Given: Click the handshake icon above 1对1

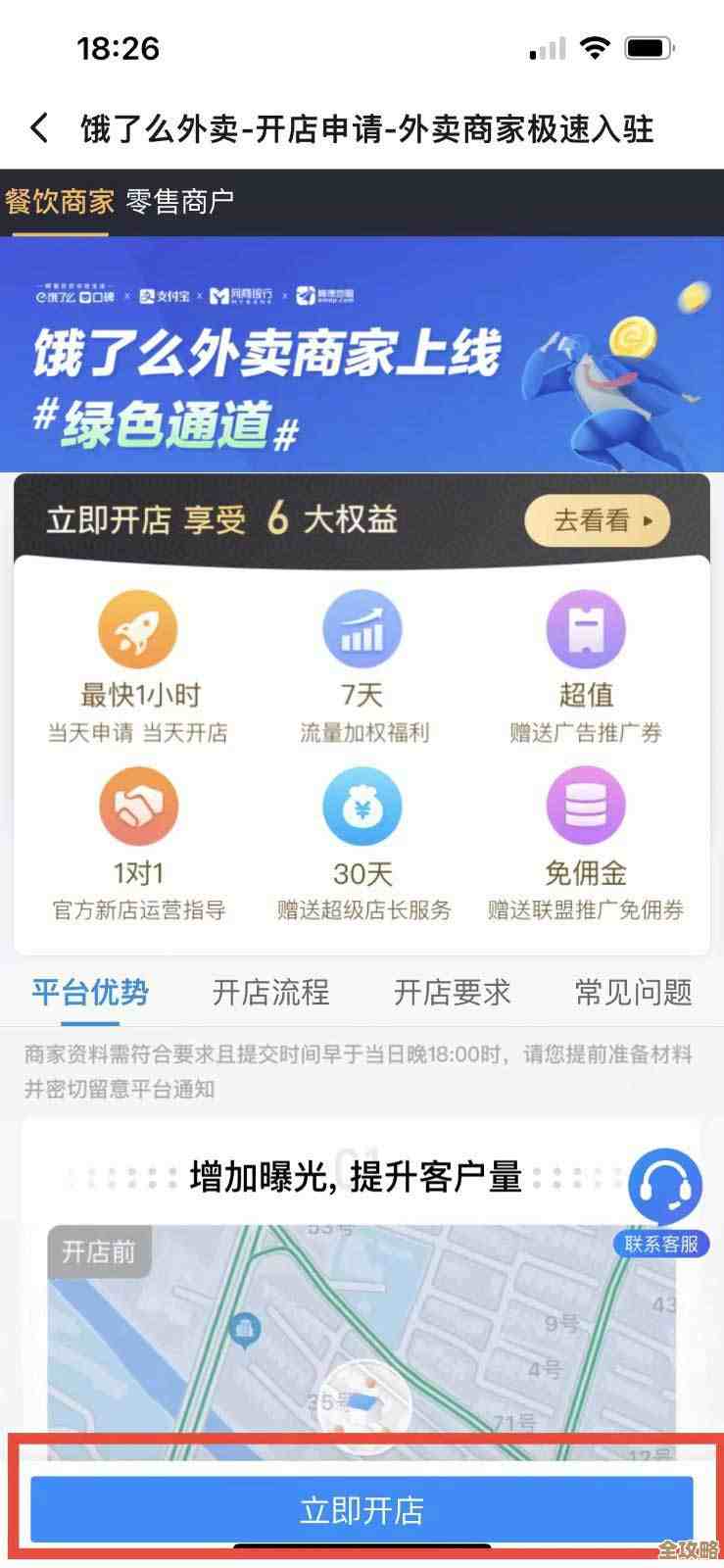Looking at the screenshot, I should [x=137, y=806].
